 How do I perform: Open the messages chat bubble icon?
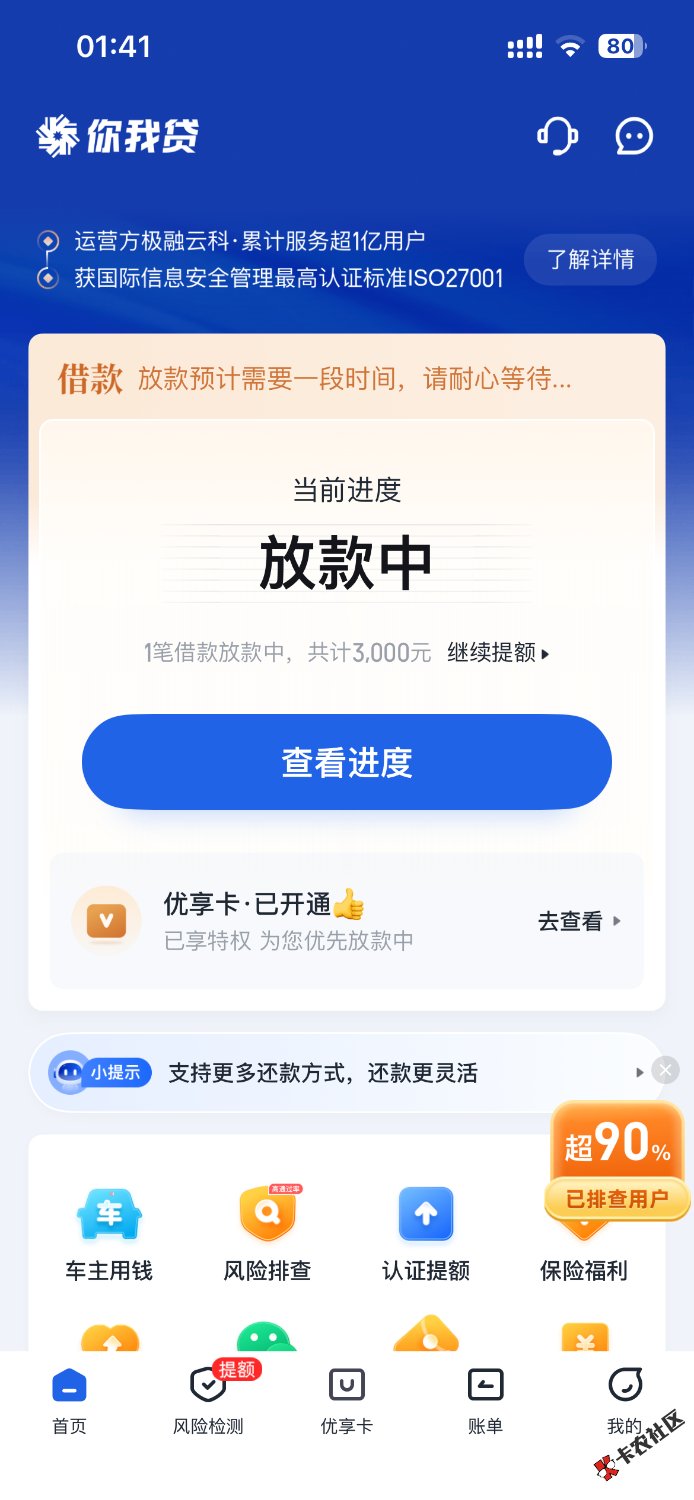[x=633, y=136]
